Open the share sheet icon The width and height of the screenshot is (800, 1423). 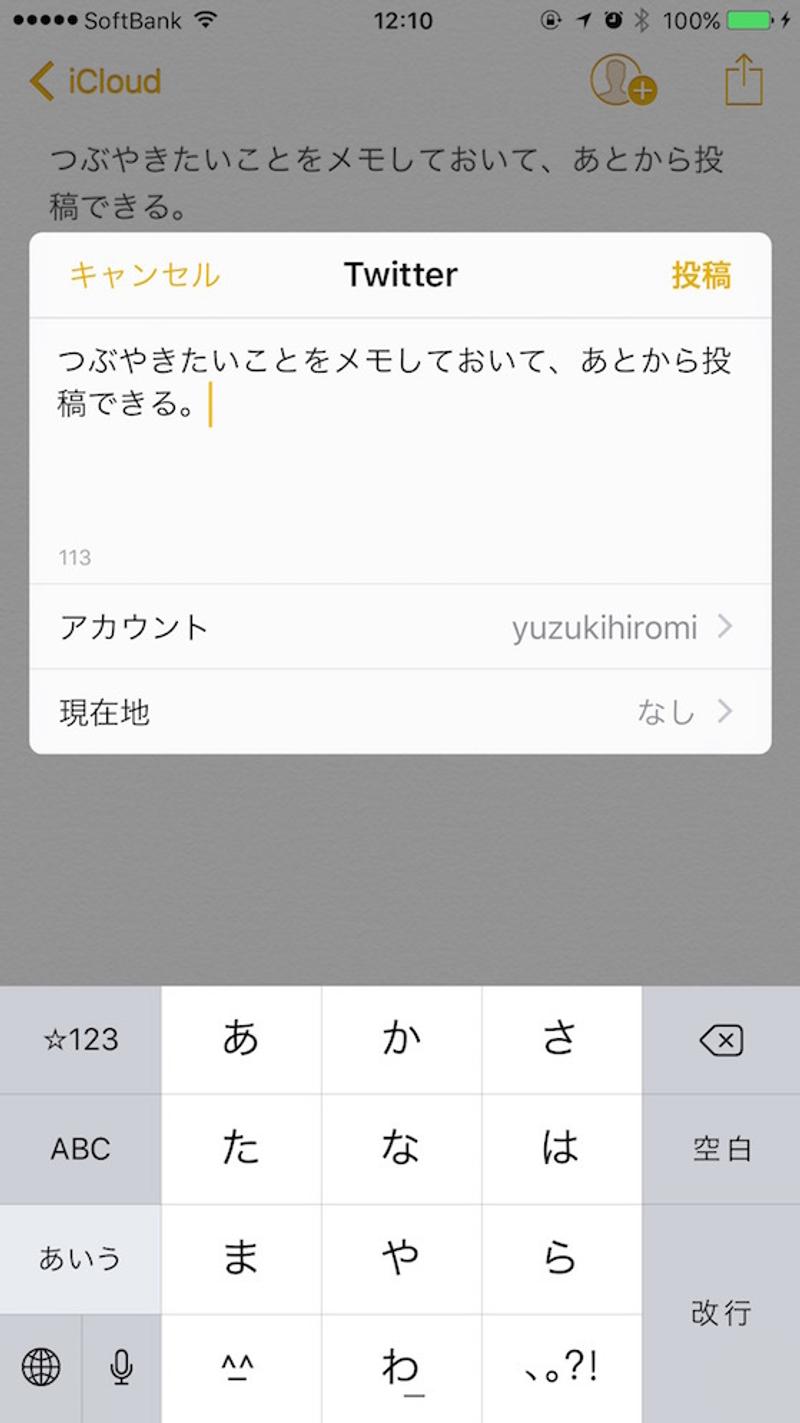(743, 80)
